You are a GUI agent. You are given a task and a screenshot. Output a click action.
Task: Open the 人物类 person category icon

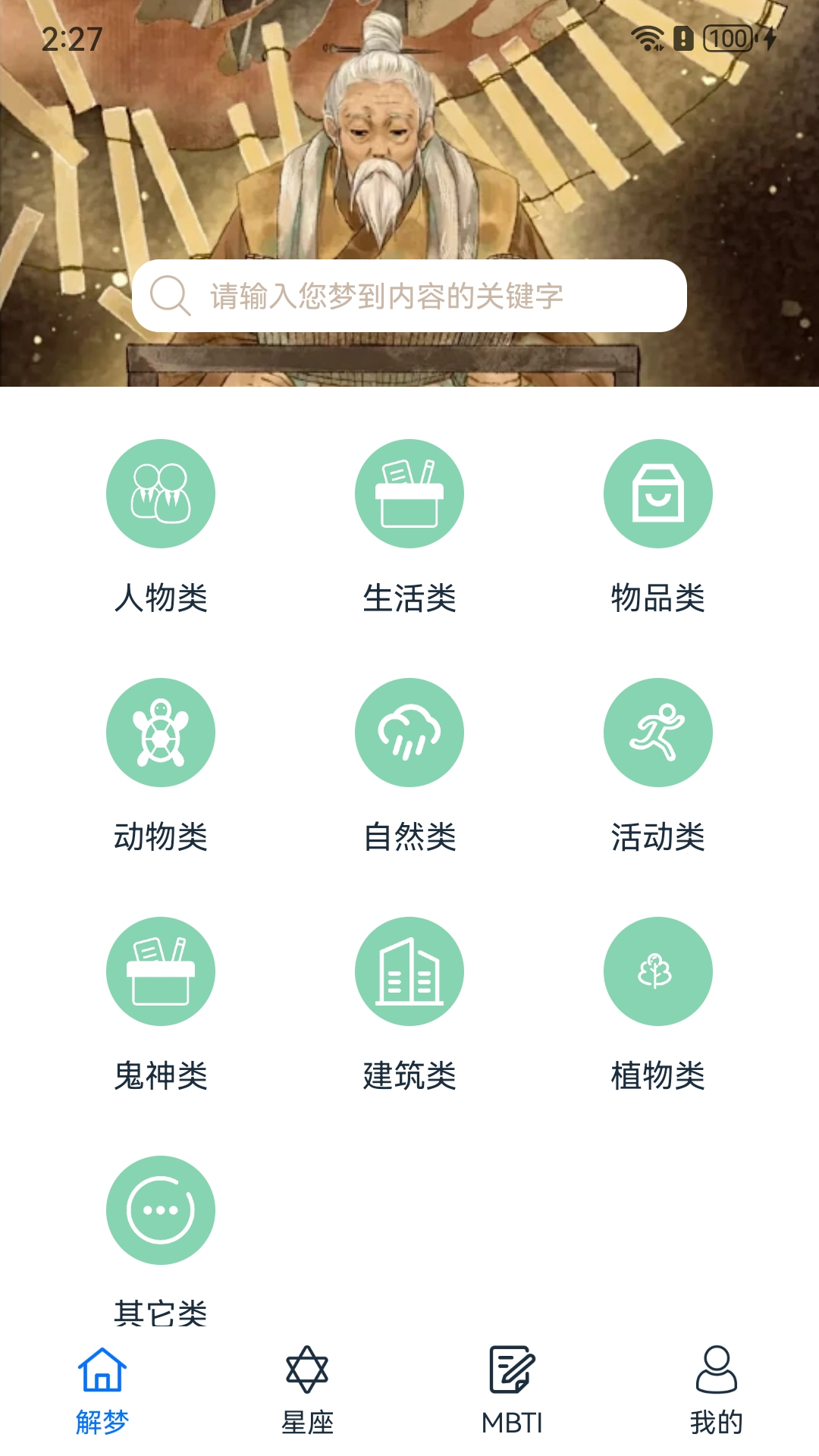tap(161, 494)
